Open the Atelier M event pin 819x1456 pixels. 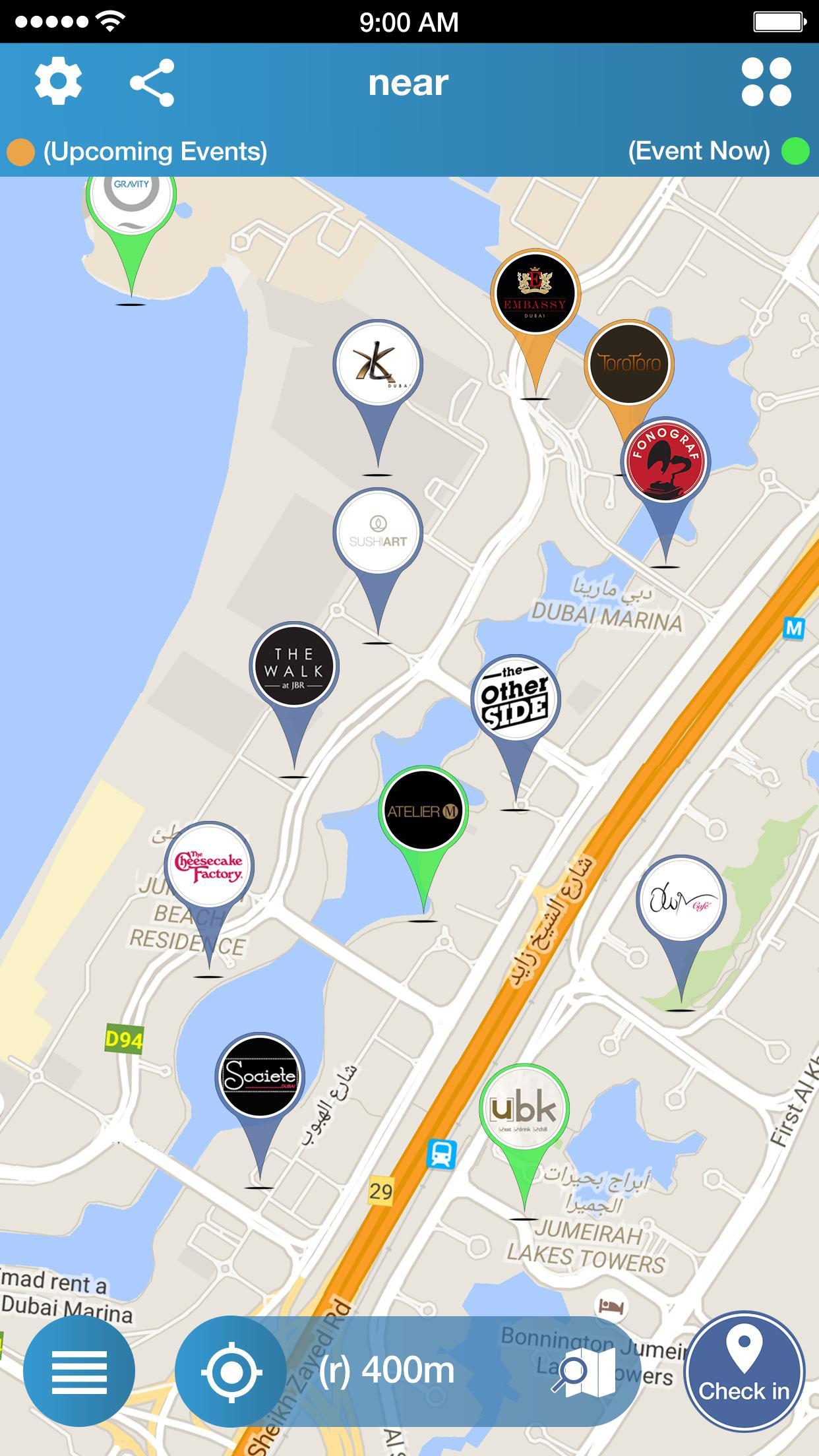(x=423, y=811)
